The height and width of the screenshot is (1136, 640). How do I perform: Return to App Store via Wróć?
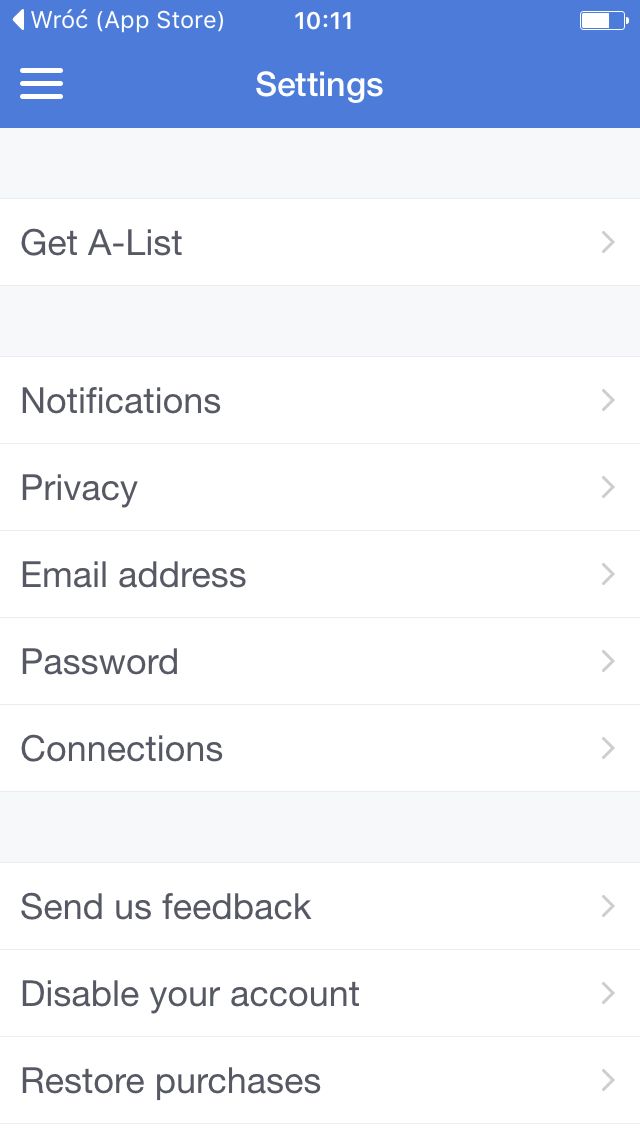118,20
